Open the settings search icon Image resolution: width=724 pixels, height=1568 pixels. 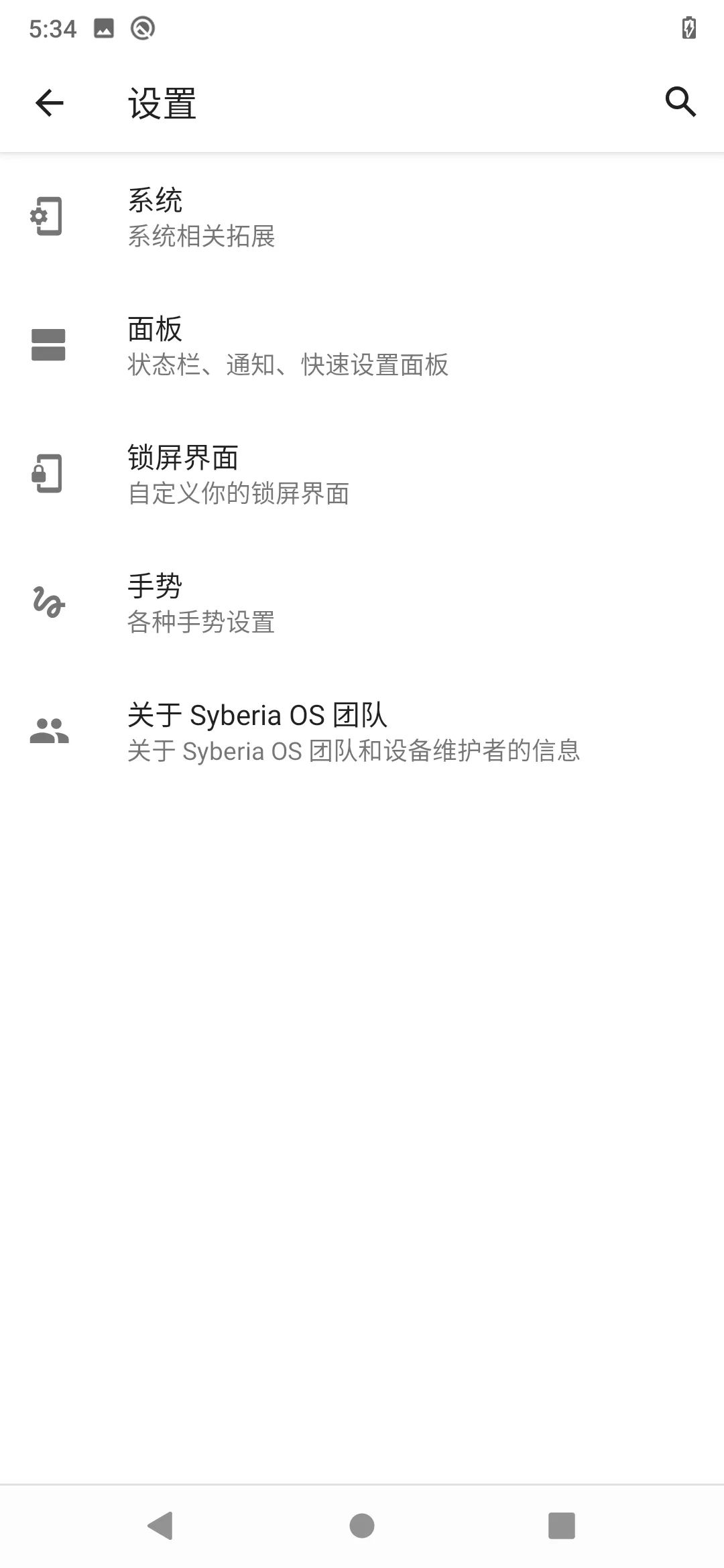(x=680, y=103)
